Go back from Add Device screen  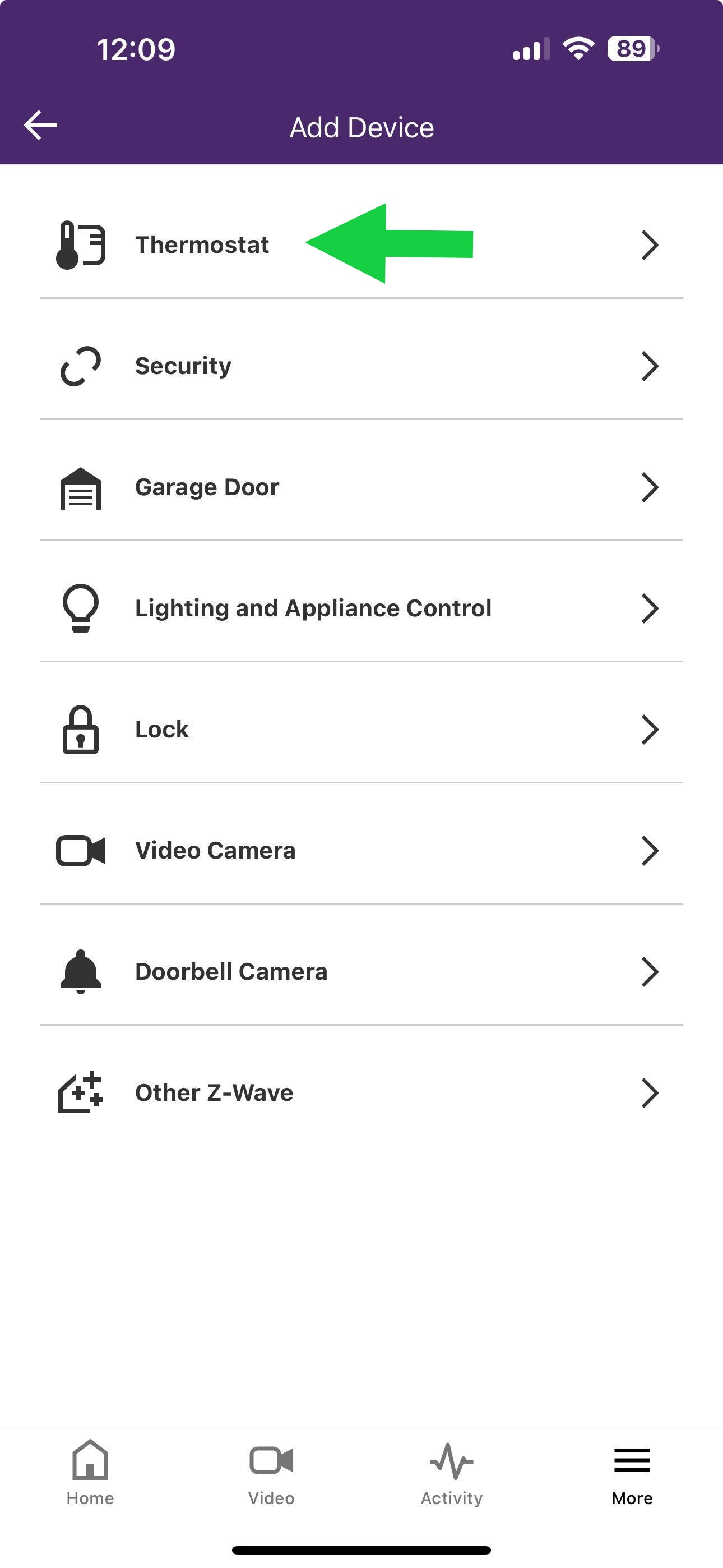coord(40,126)
